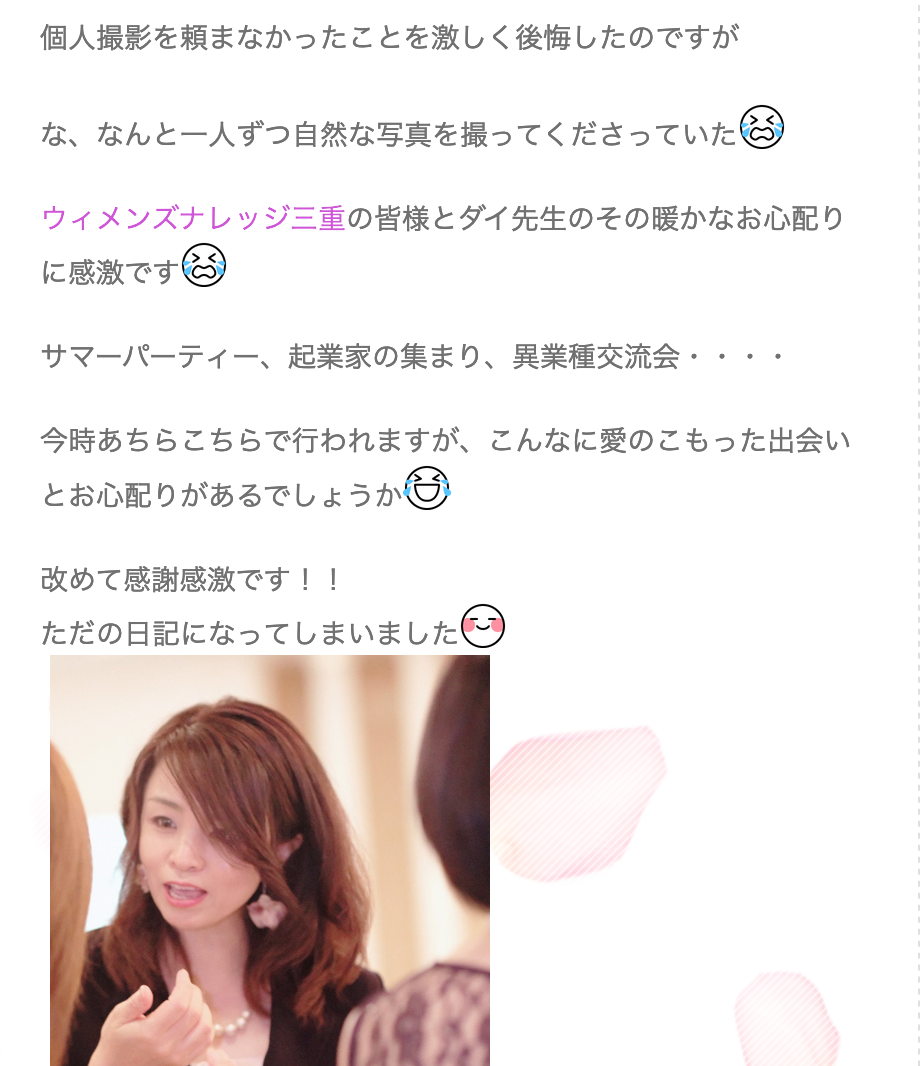This screenshot has height=1066, width=922.
Task: Open the woman's photo in the post
Action: (x=270, y=860)
